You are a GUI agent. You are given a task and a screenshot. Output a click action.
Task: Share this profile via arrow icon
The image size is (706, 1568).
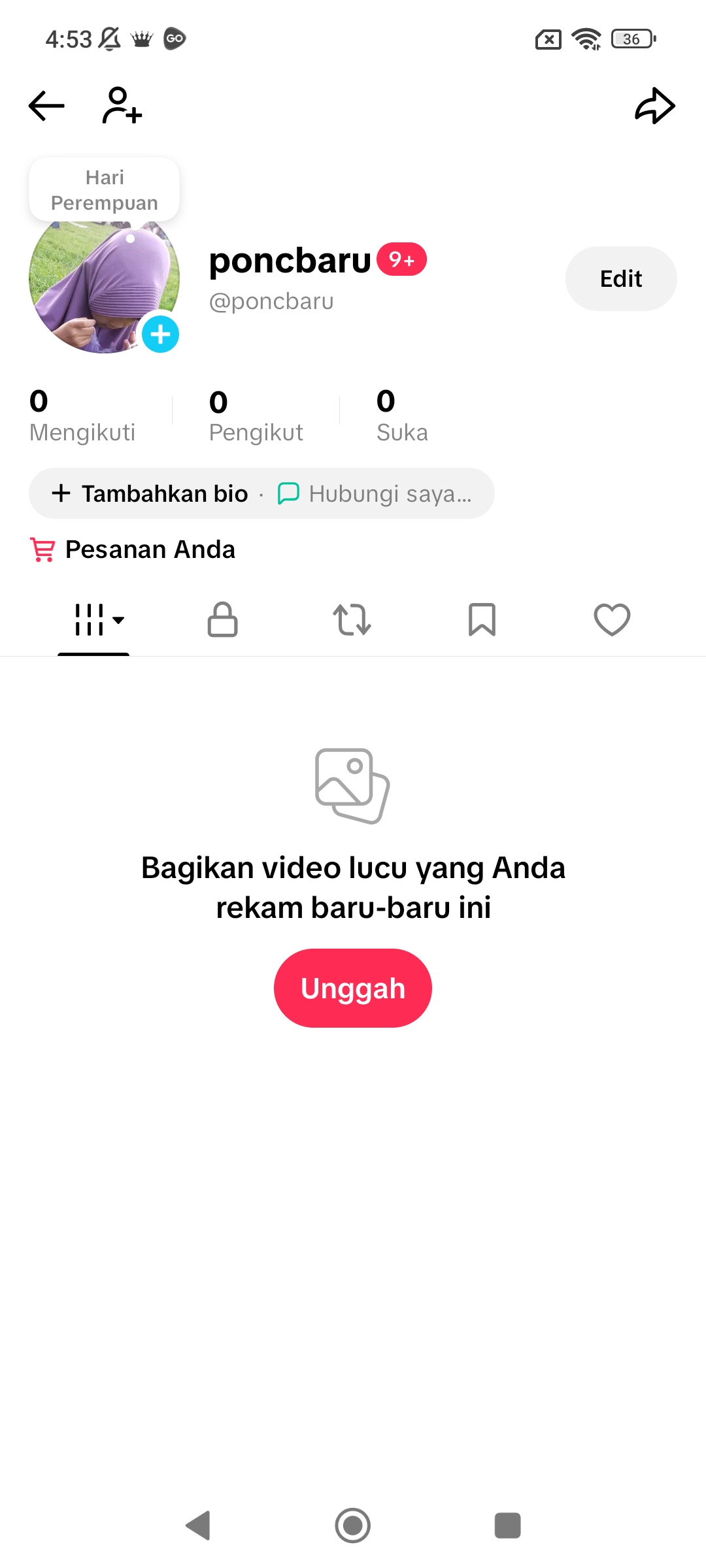pos(654,106)
